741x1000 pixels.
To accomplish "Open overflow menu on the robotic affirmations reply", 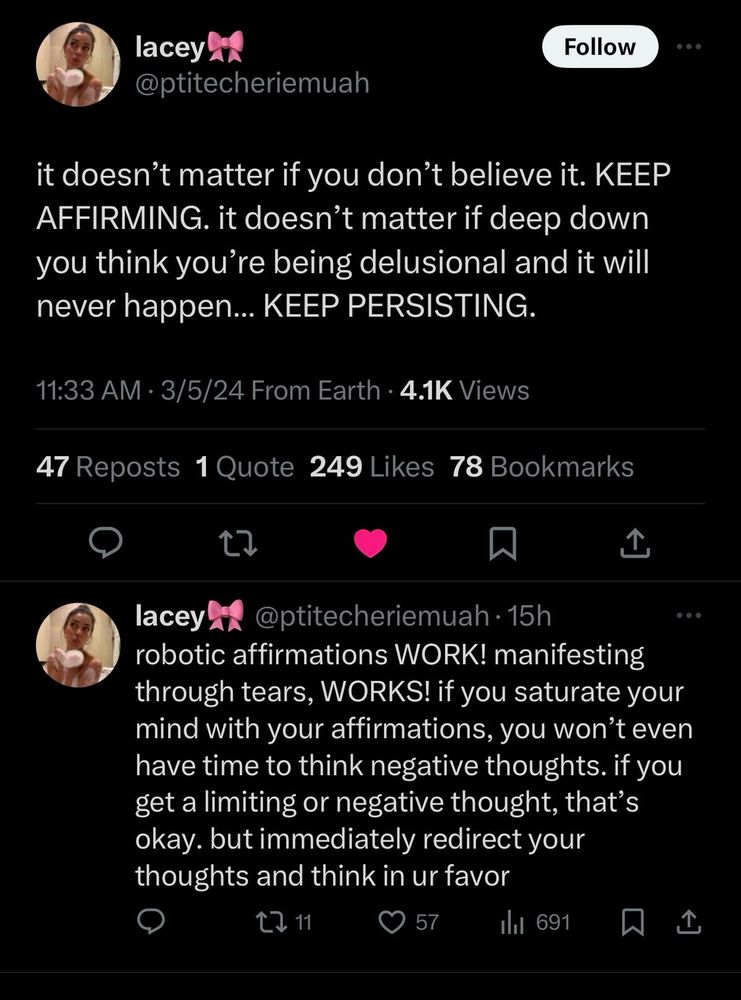I will tap(689, 616).
